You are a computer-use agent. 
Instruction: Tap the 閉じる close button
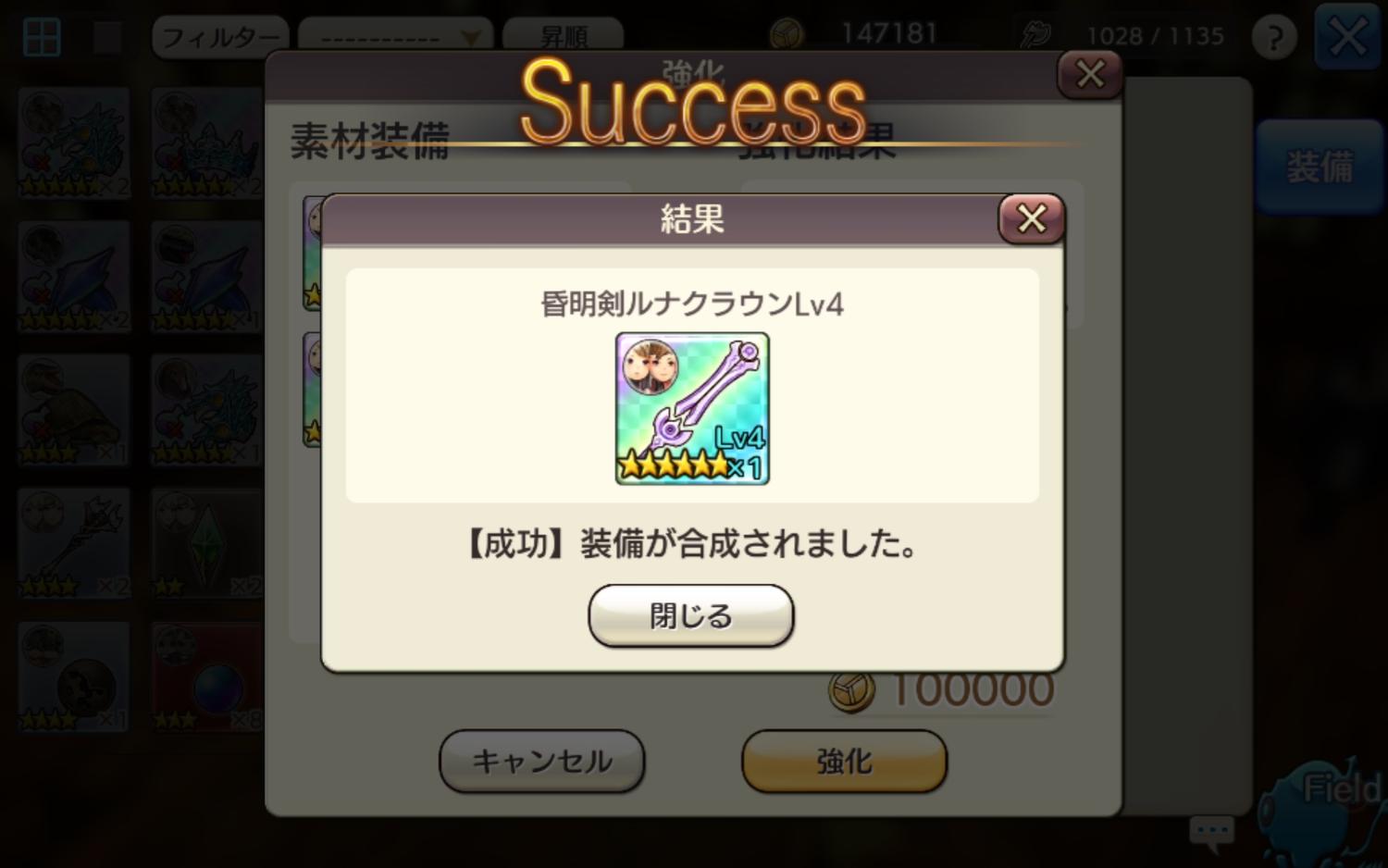pyautogui.click(x=690, y=615)
